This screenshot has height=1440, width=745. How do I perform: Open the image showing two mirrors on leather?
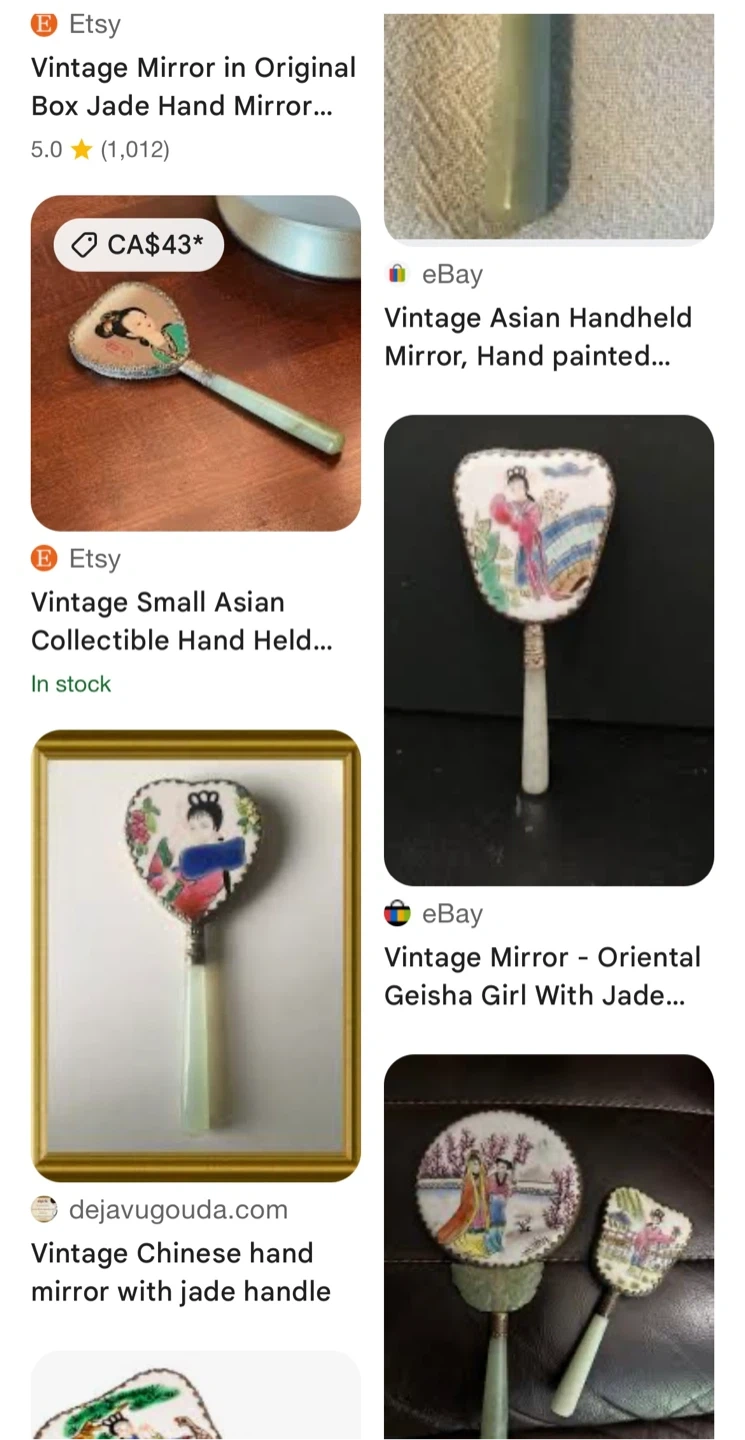click(549, 1247)
